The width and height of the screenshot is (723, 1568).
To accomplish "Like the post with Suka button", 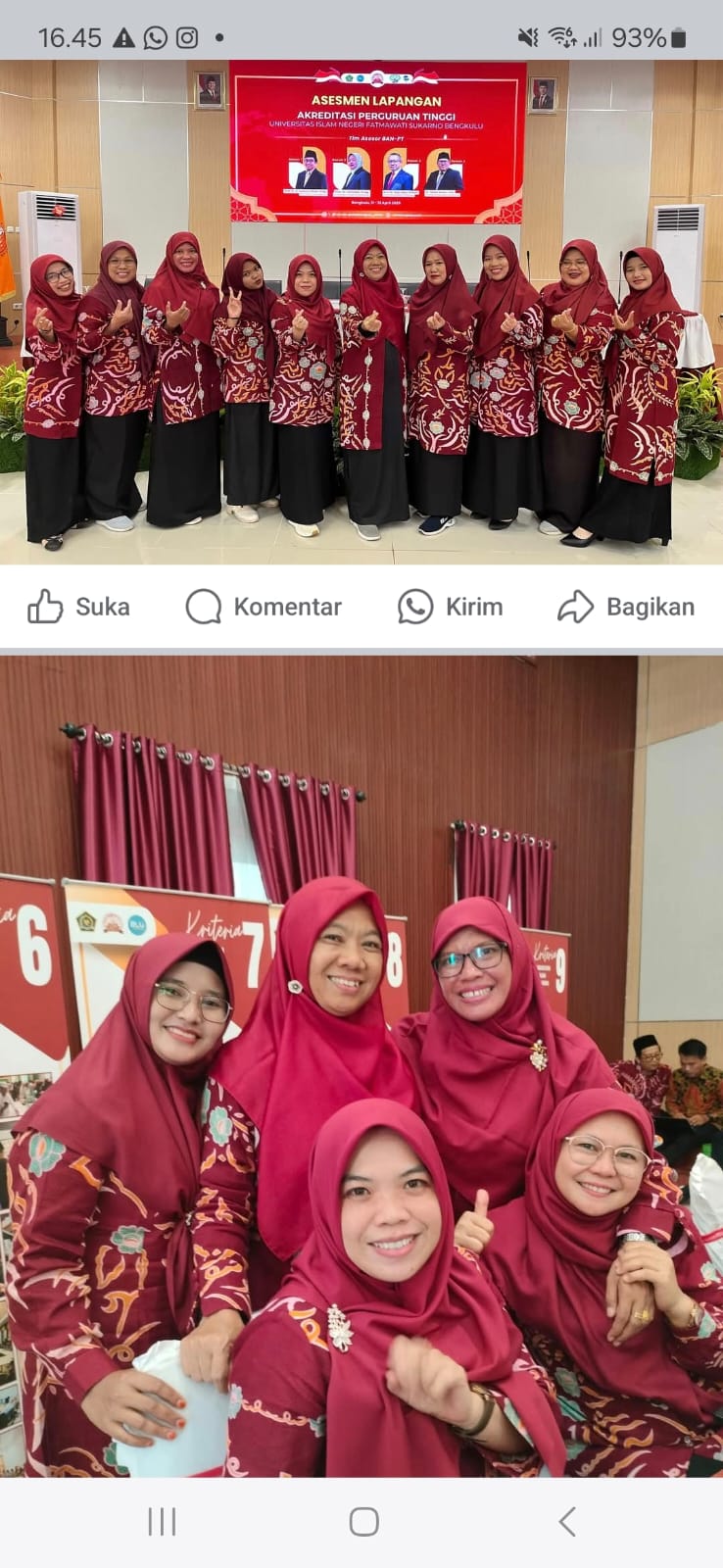I will [x=78, y=608].
